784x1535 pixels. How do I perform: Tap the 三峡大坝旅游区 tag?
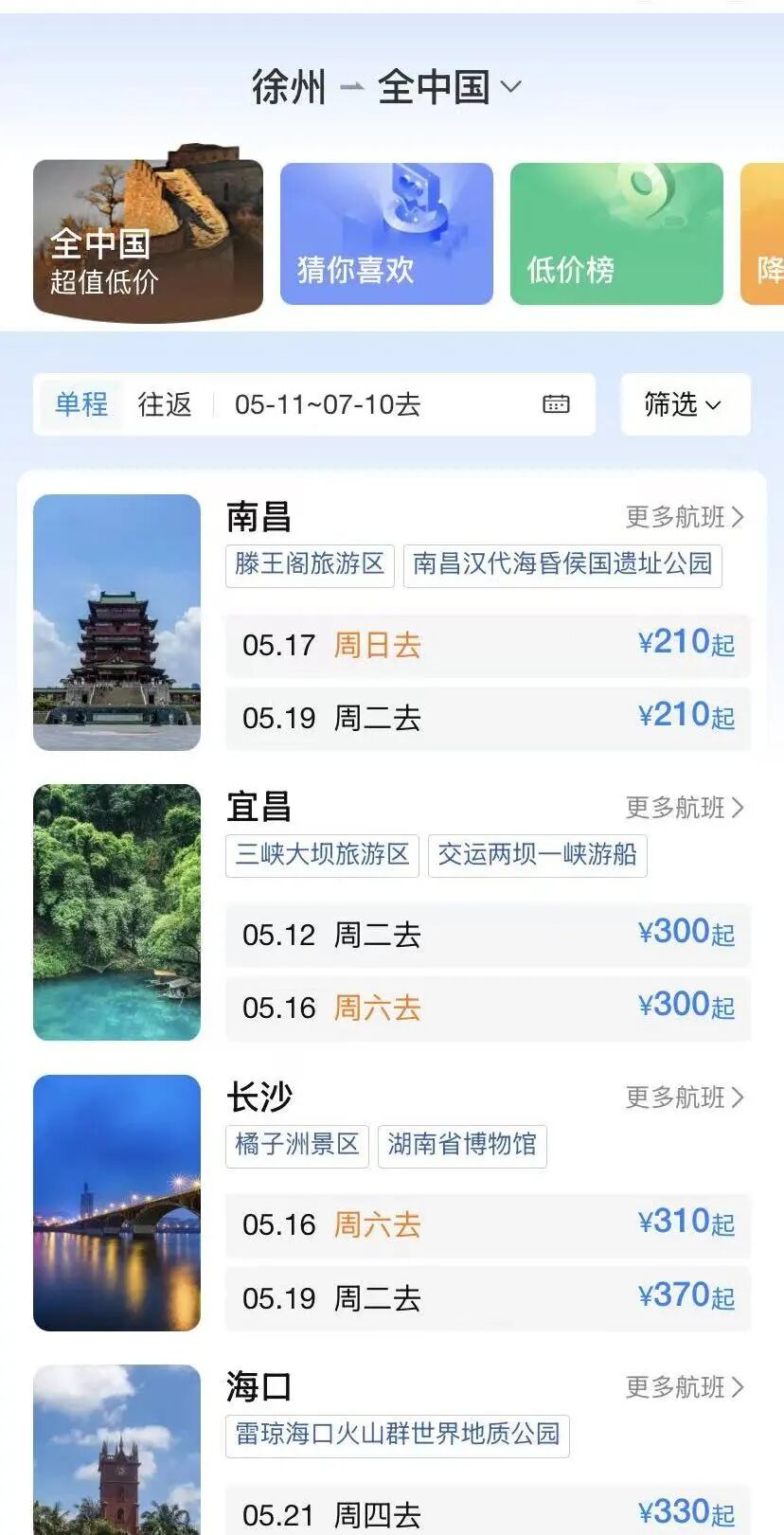click(322, 855)
